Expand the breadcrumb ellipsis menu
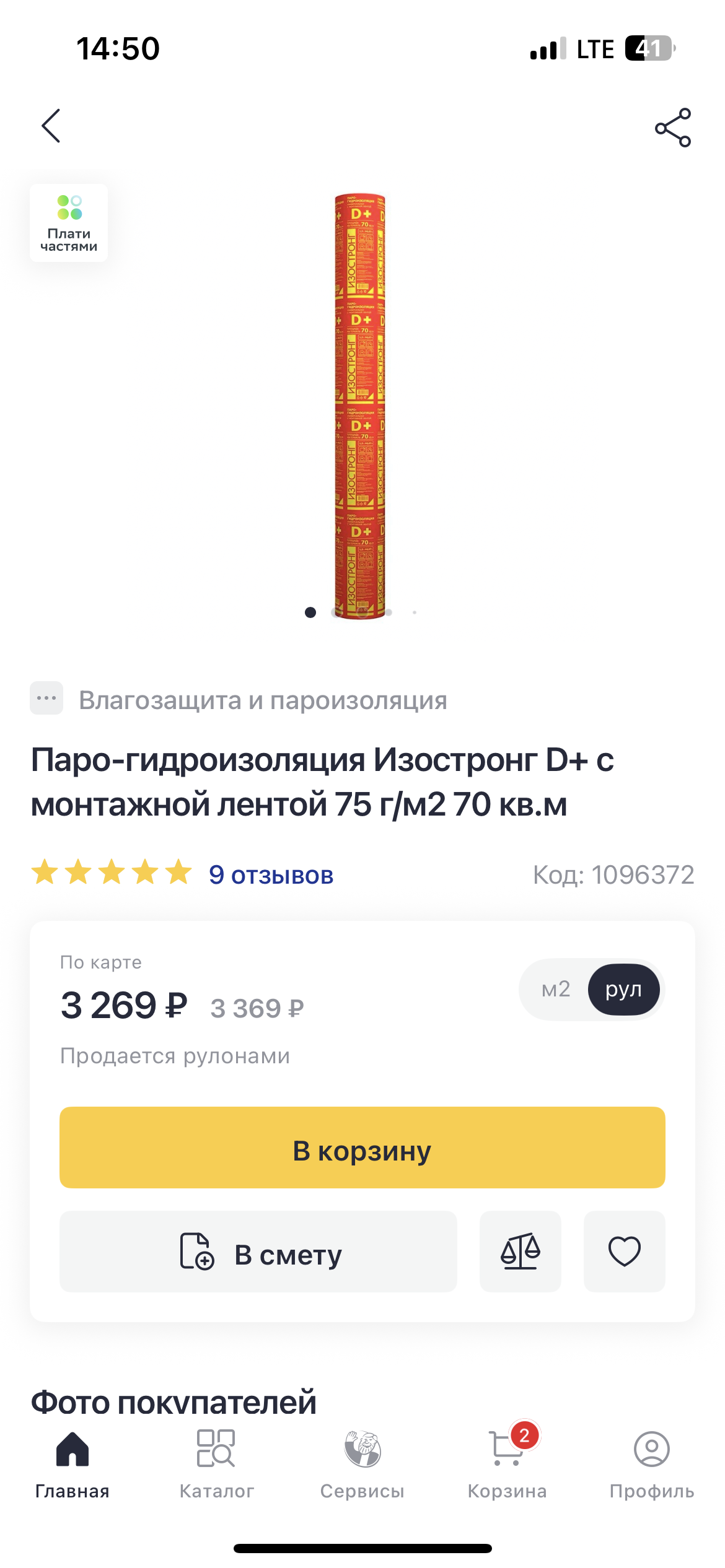The width and height of the screenshot is (725, 1568). 46,699
